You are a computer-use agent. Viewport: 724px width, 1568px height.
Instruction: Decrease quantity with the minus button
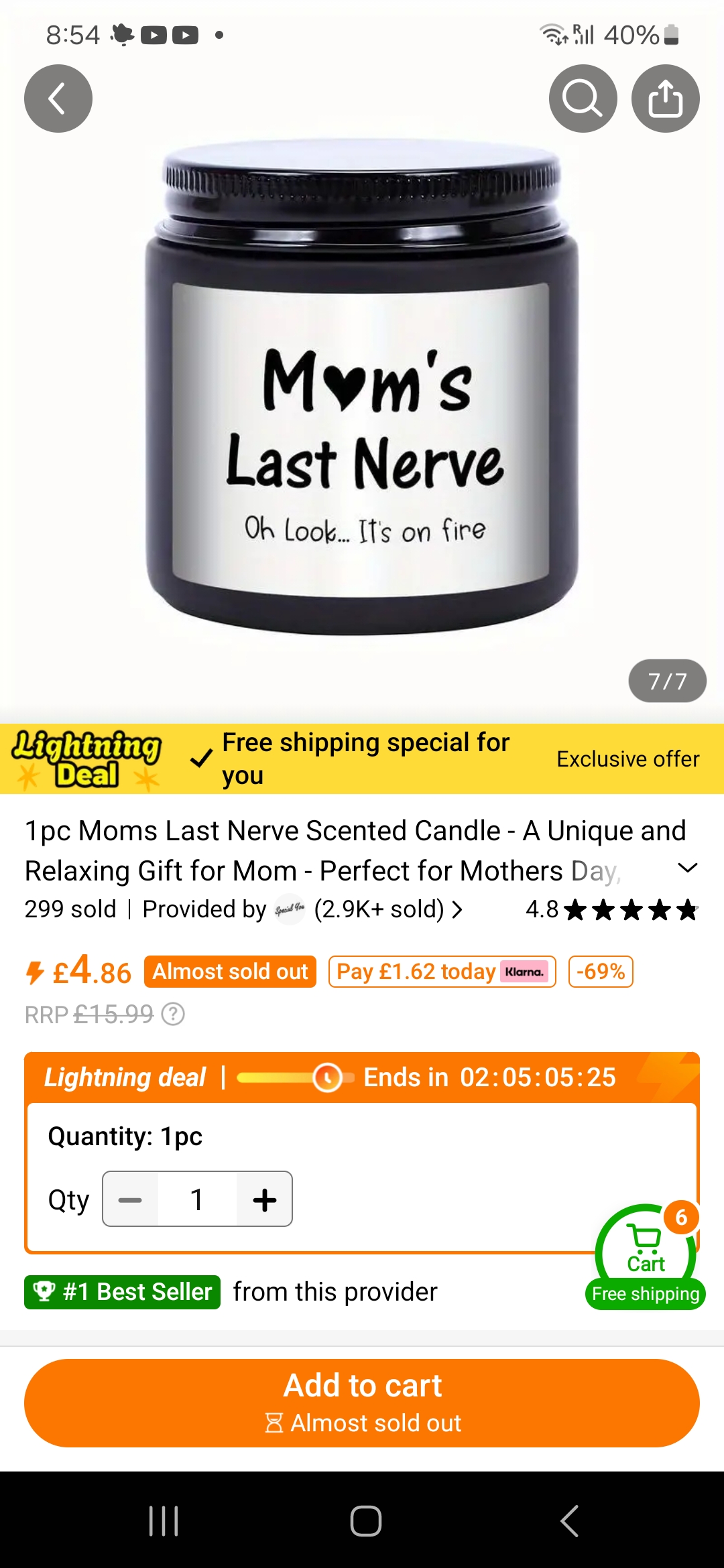coord(130,1199)
